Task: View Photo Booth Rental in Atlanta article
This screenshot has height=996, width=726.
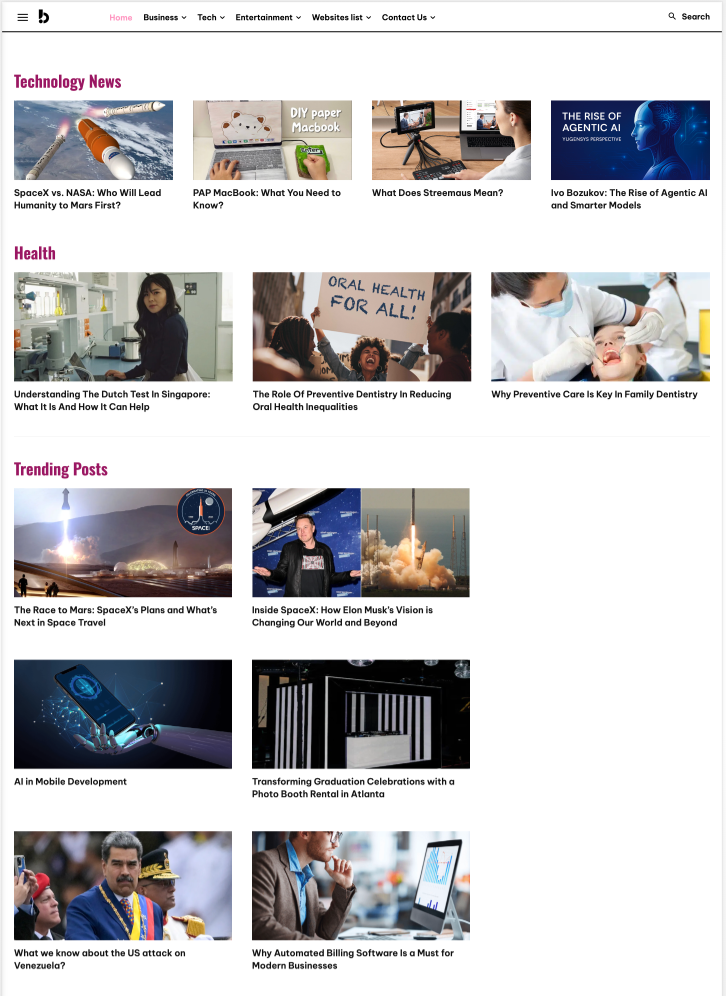Action: pos(352,787)
